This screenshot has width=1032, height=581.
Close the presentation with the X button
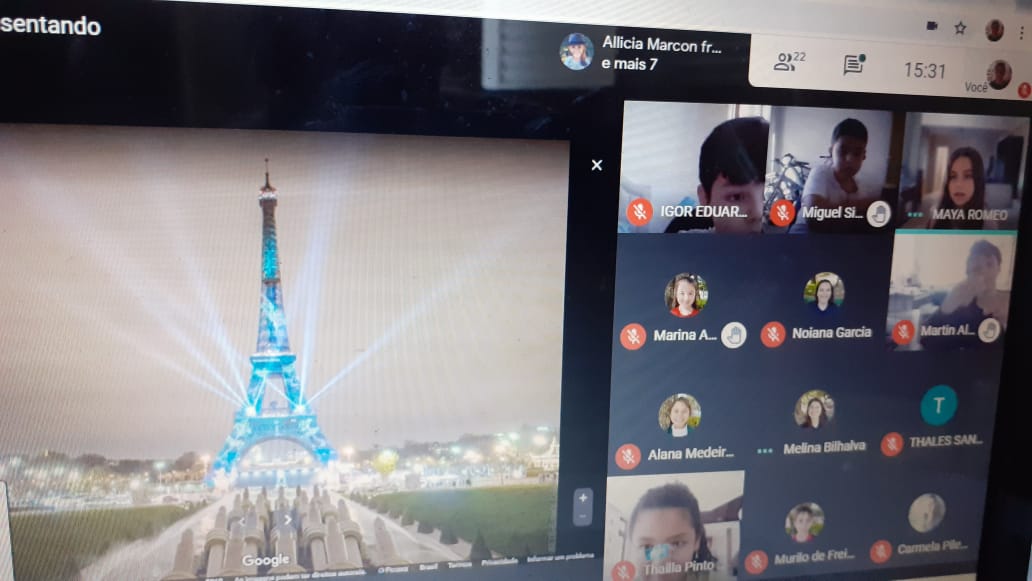[597, 165]
